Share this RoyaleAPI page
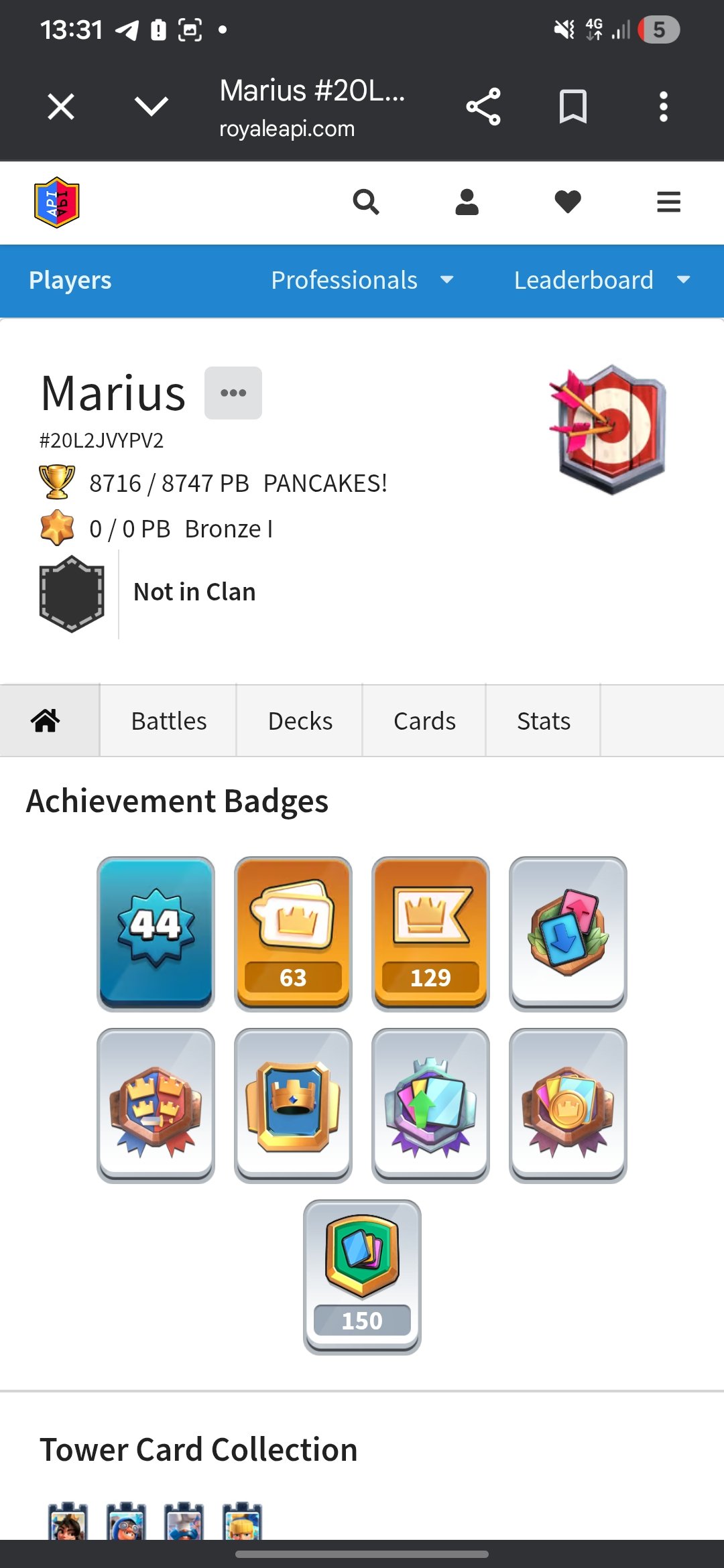The height and width of the screenshot is (1568, 724). click(x=483, y=107)
